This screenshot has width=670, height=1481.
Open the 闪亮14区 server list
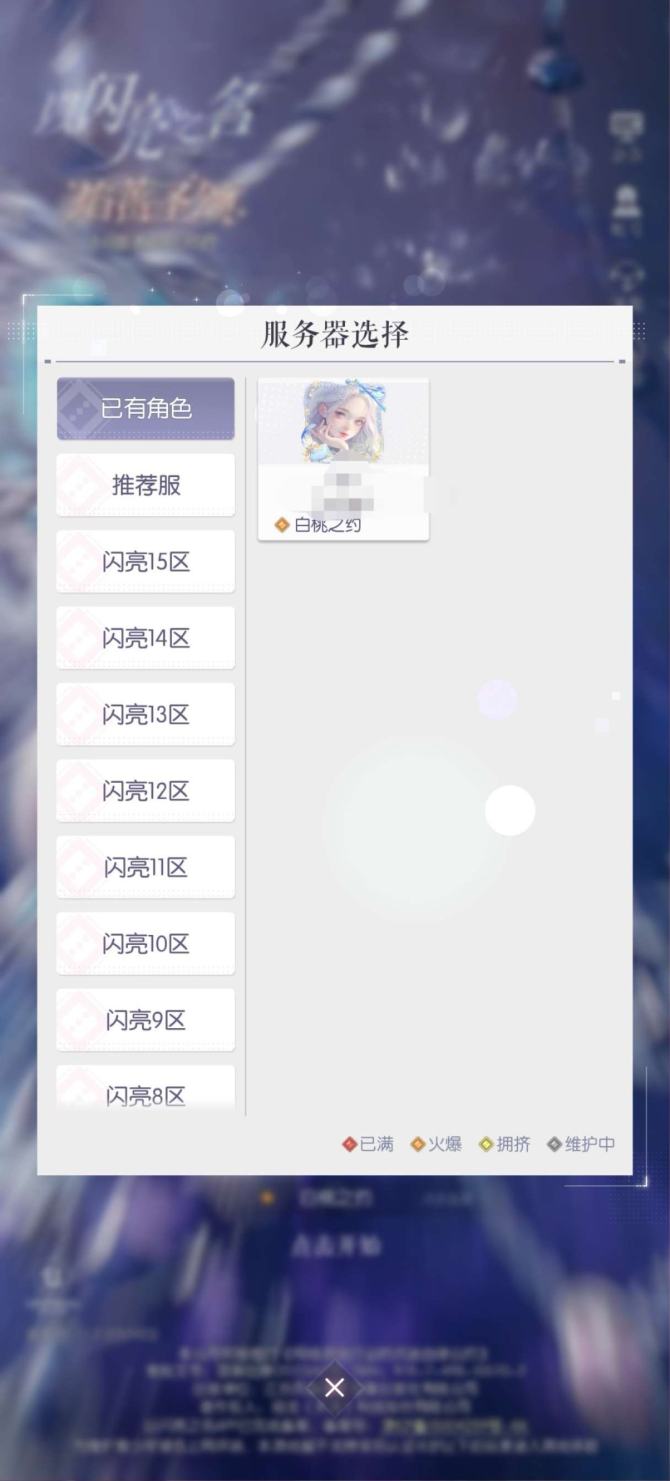(x=145, y=638)
